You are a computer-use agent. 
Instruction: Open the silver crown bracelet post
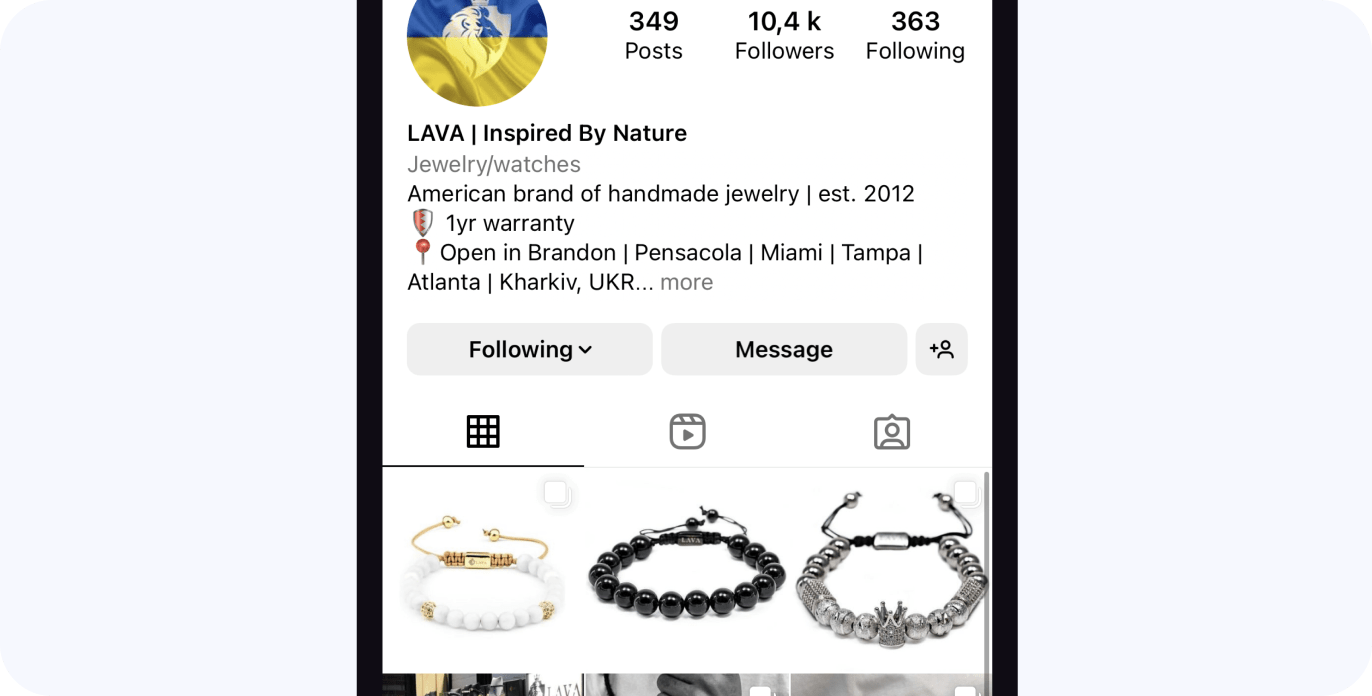coord(890,573)
